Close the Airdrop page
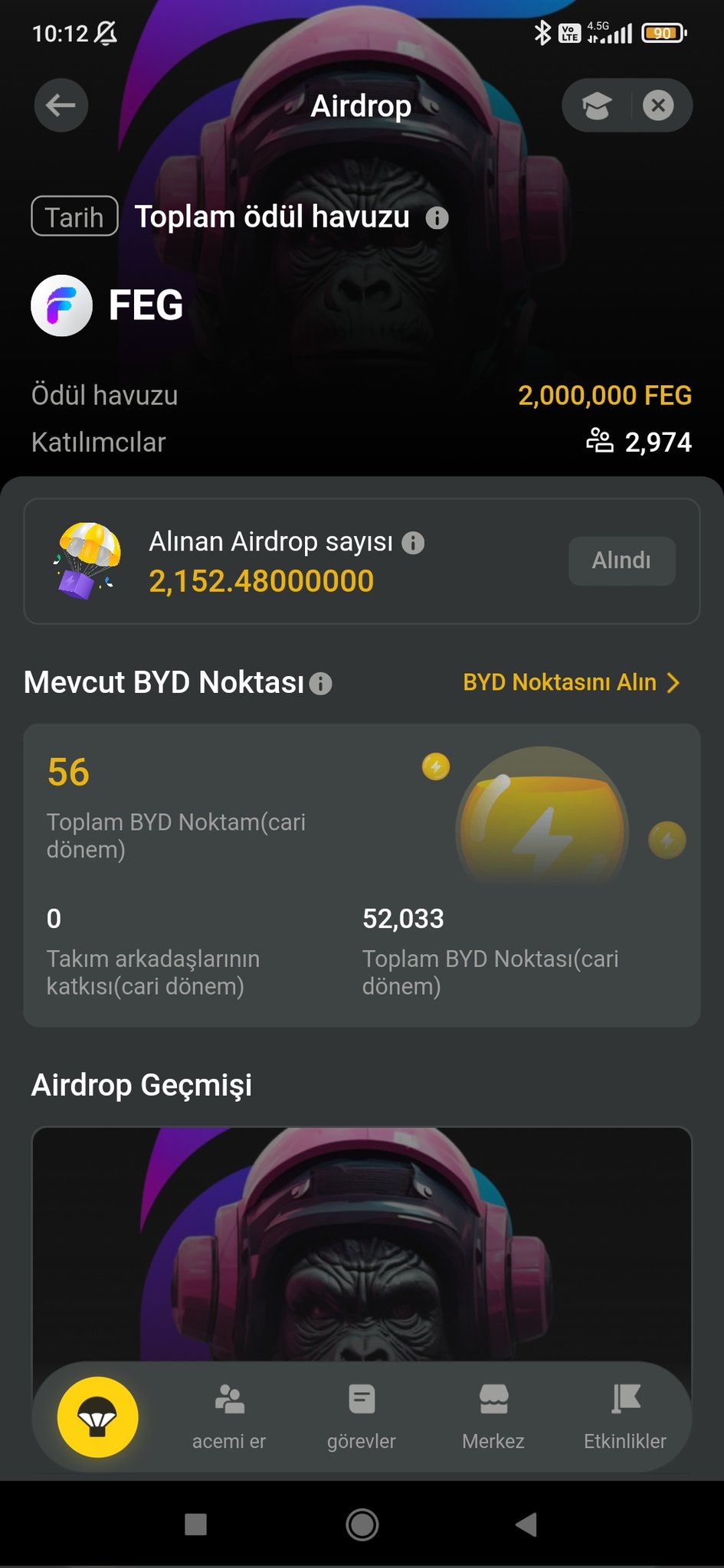The width and height of the screenshot is (724, 1568). (658, 106)
